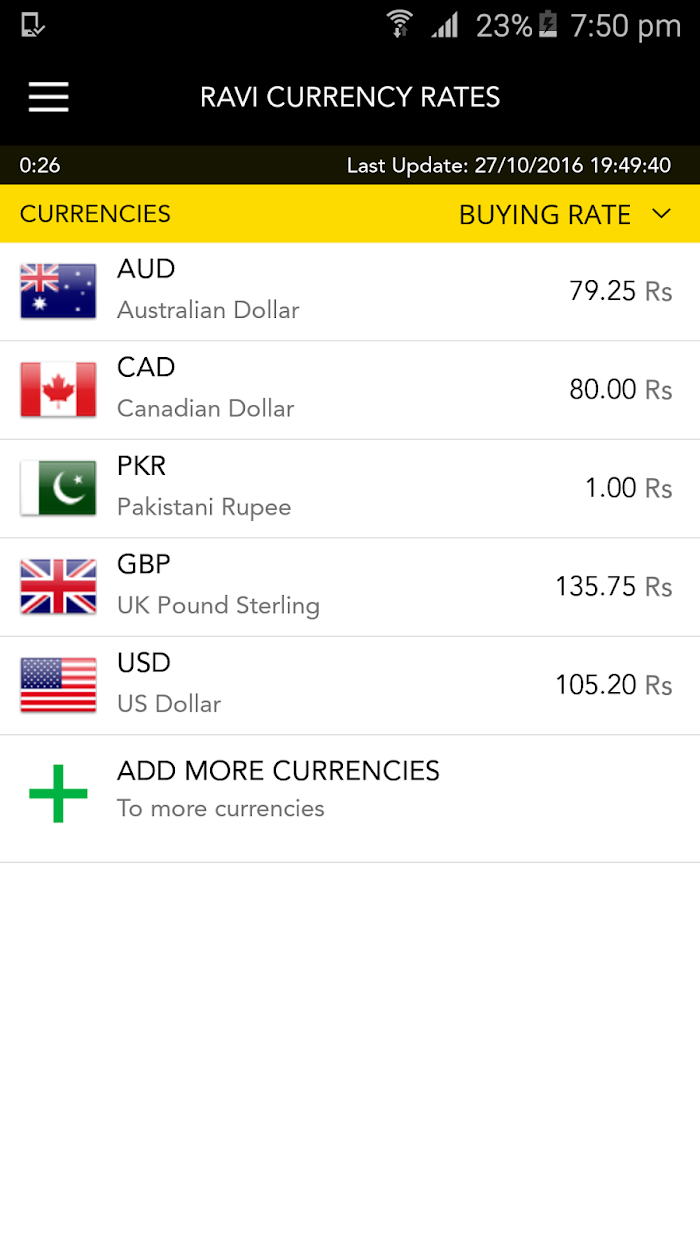Image resolution: width=700 pixels, height=1244 pixels.
Task: View the GBP UK Pound Sterling row
Action: pos(350,587)
